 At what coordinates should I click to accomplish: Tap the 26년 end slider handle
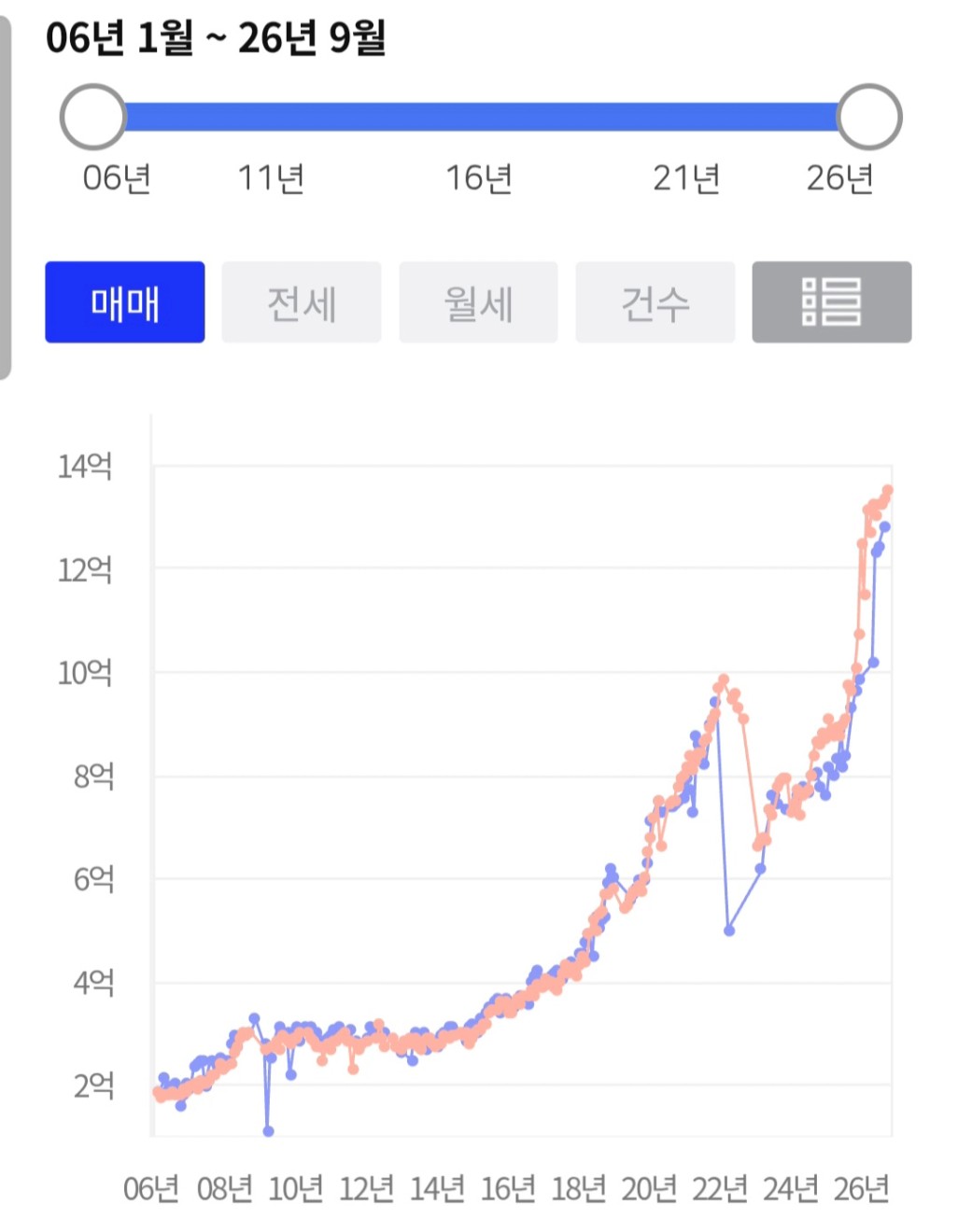point(869,117)
